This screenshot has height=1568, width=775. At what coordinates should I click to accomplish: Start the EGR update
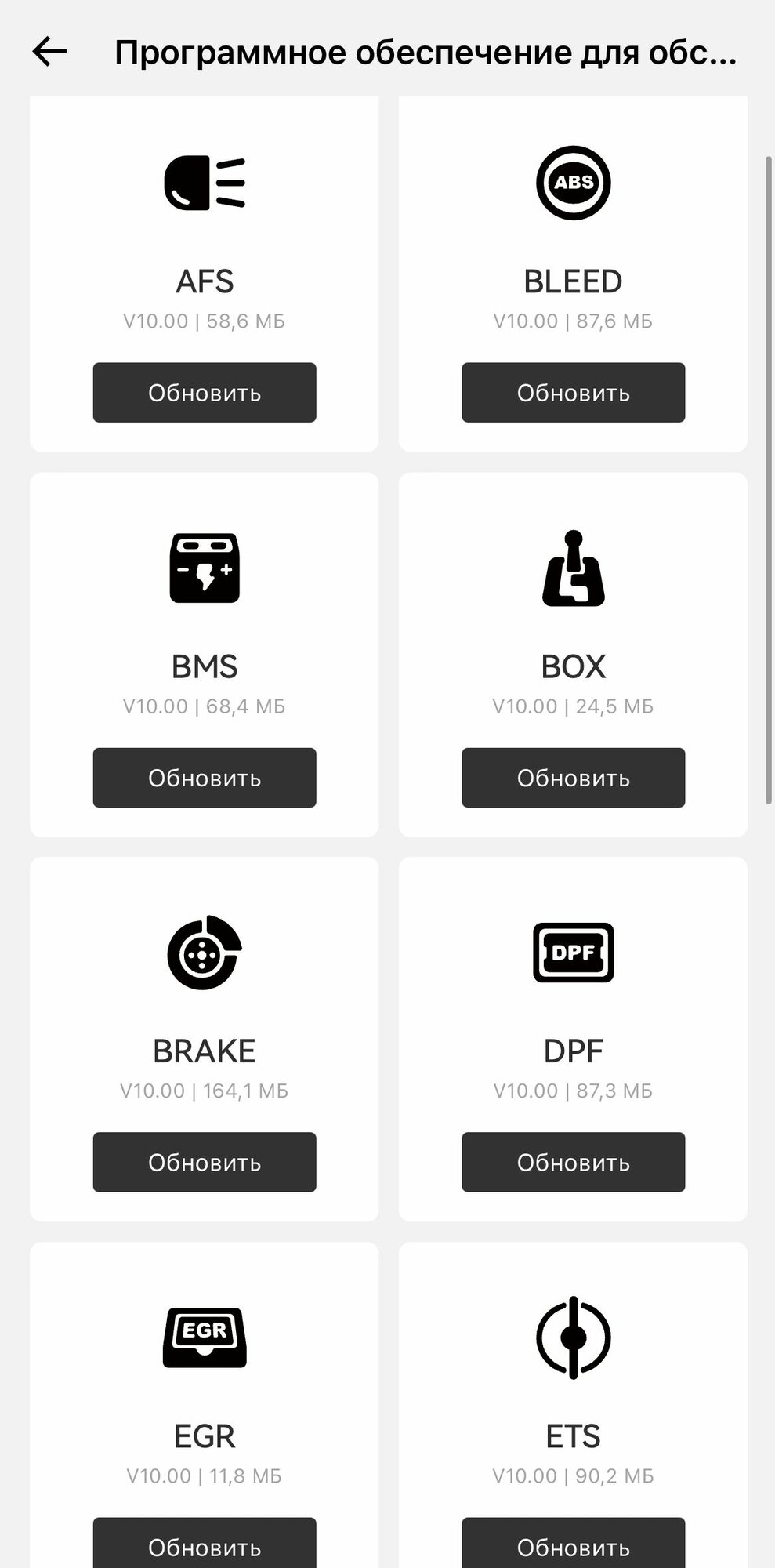205,1544
